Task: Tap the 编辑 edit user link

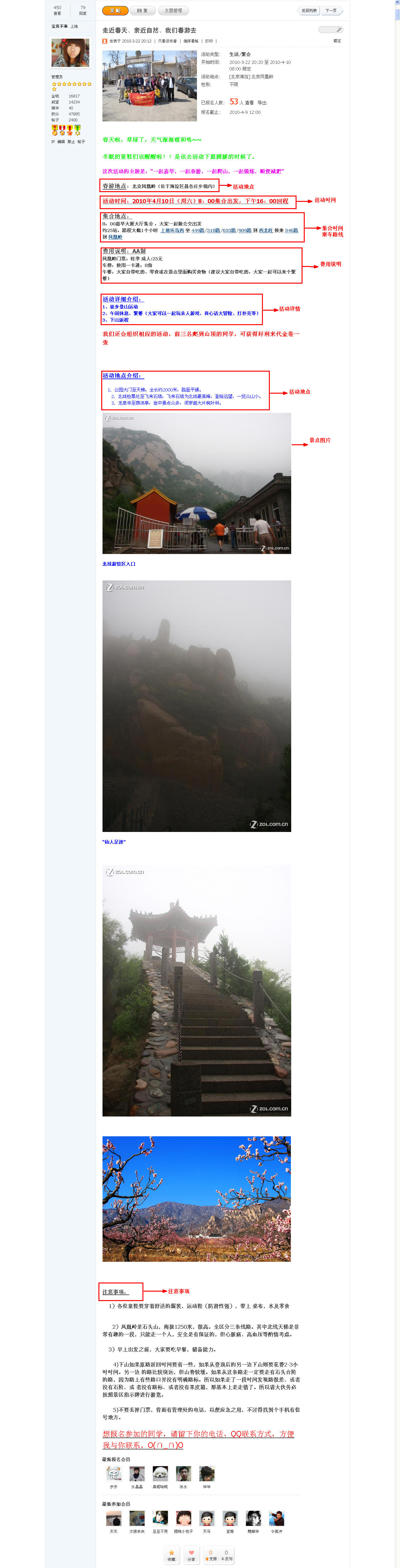Action: tap(61, 141)
